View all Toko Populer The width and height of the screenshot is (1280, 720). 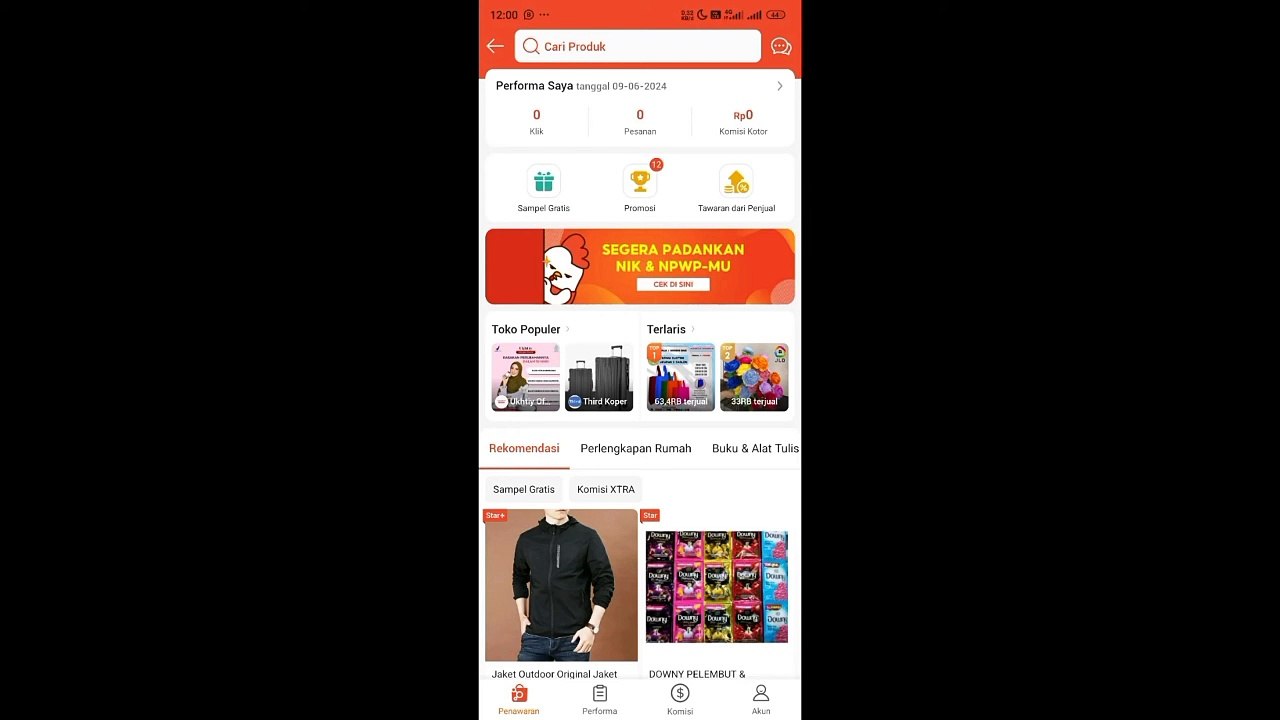530,329
